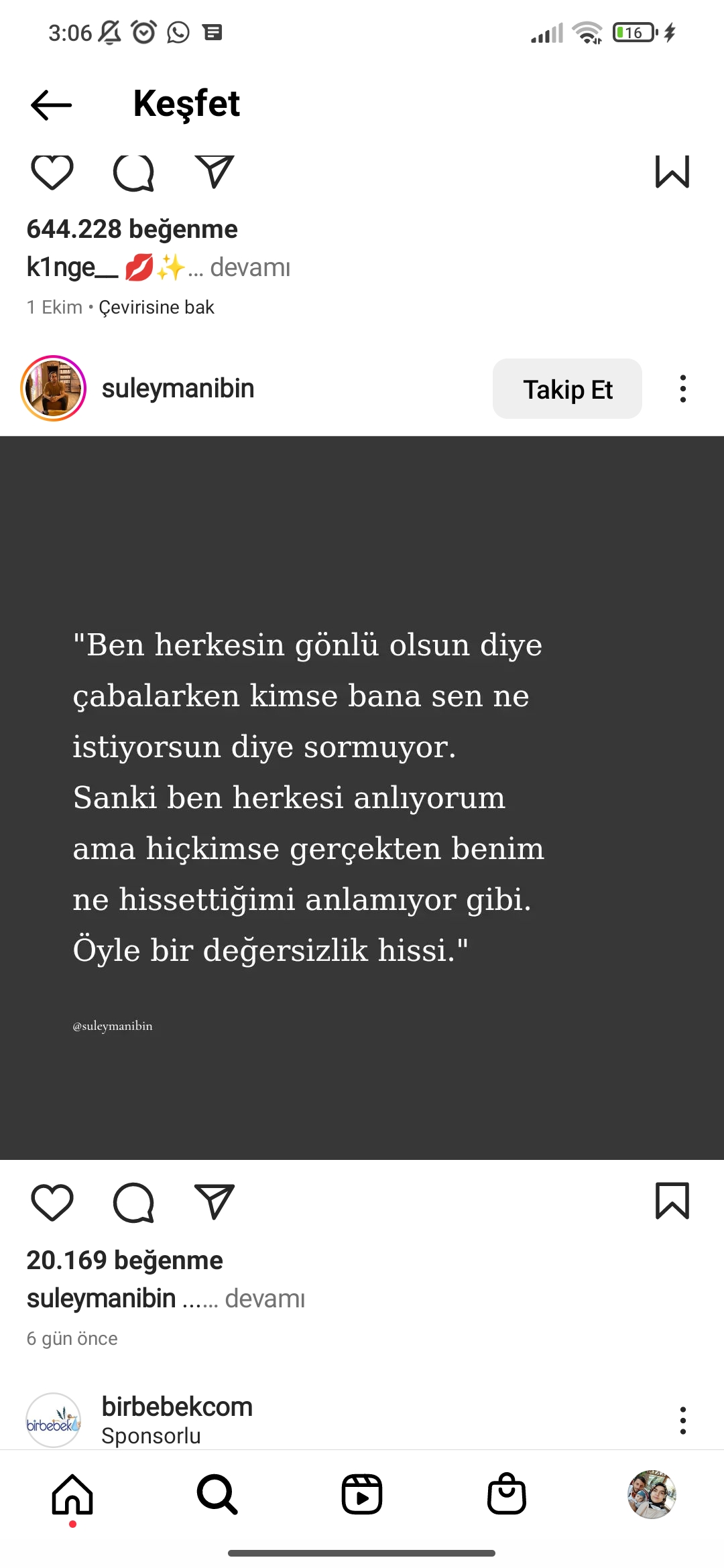Open overflow menu on suleymanibin's post

[682, 389]
